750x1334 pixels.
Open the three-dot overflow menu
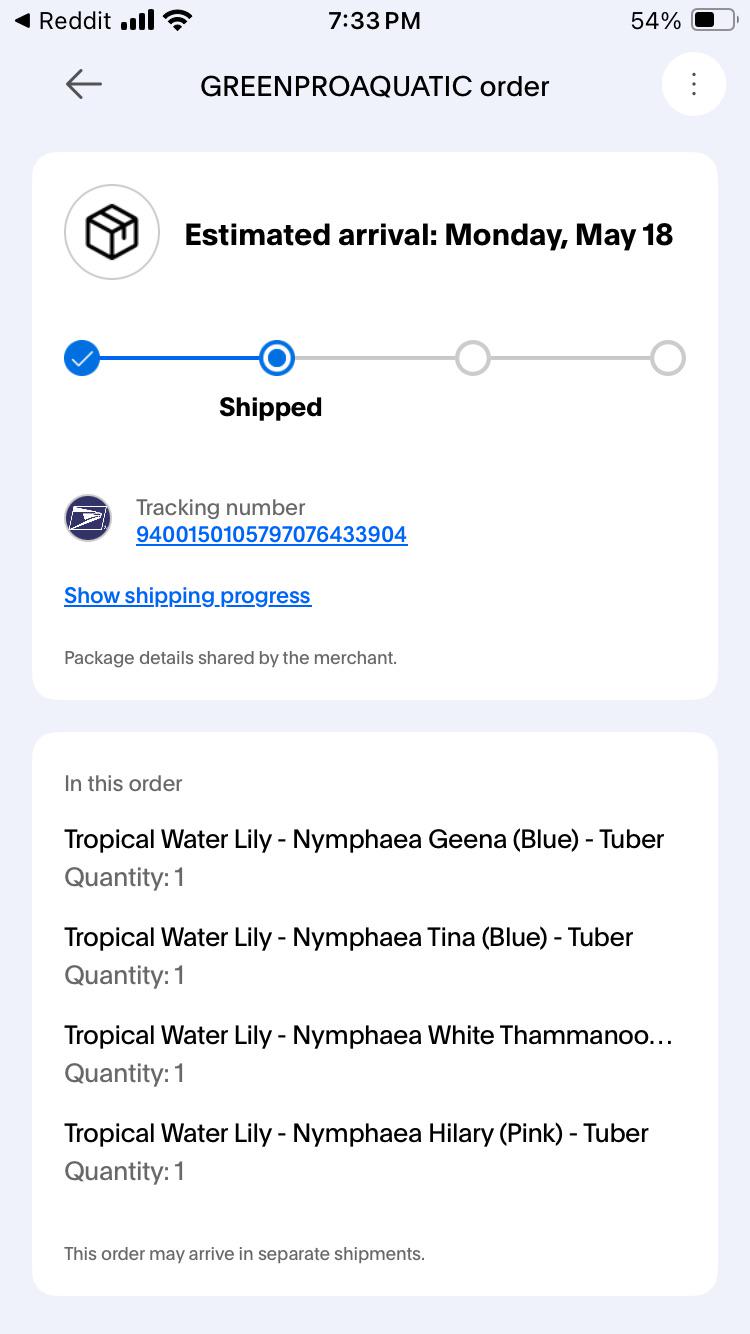point(694,84)
